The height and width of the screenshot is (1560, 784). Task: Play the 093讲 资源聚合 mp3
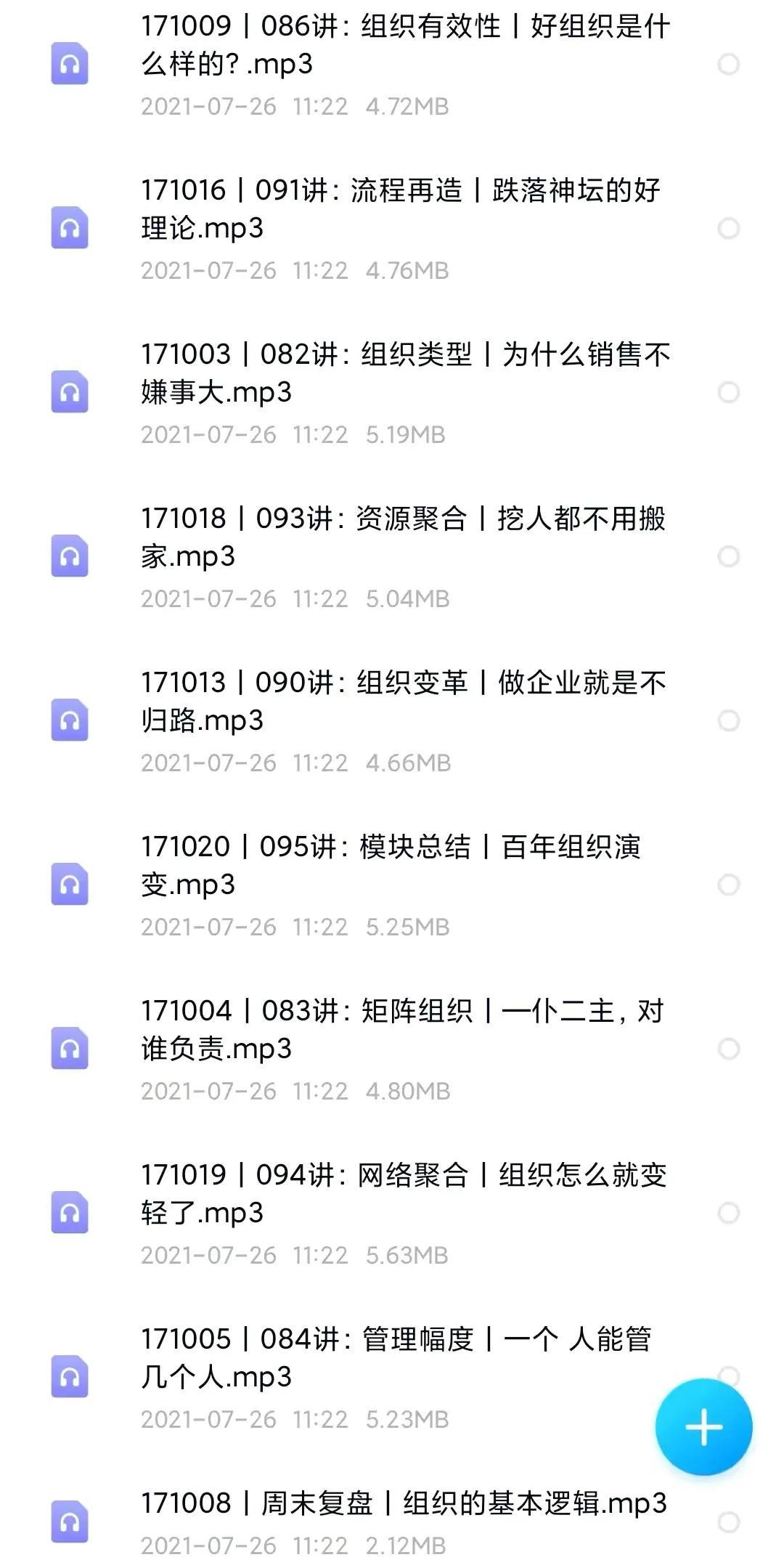(x=403, y=537)
